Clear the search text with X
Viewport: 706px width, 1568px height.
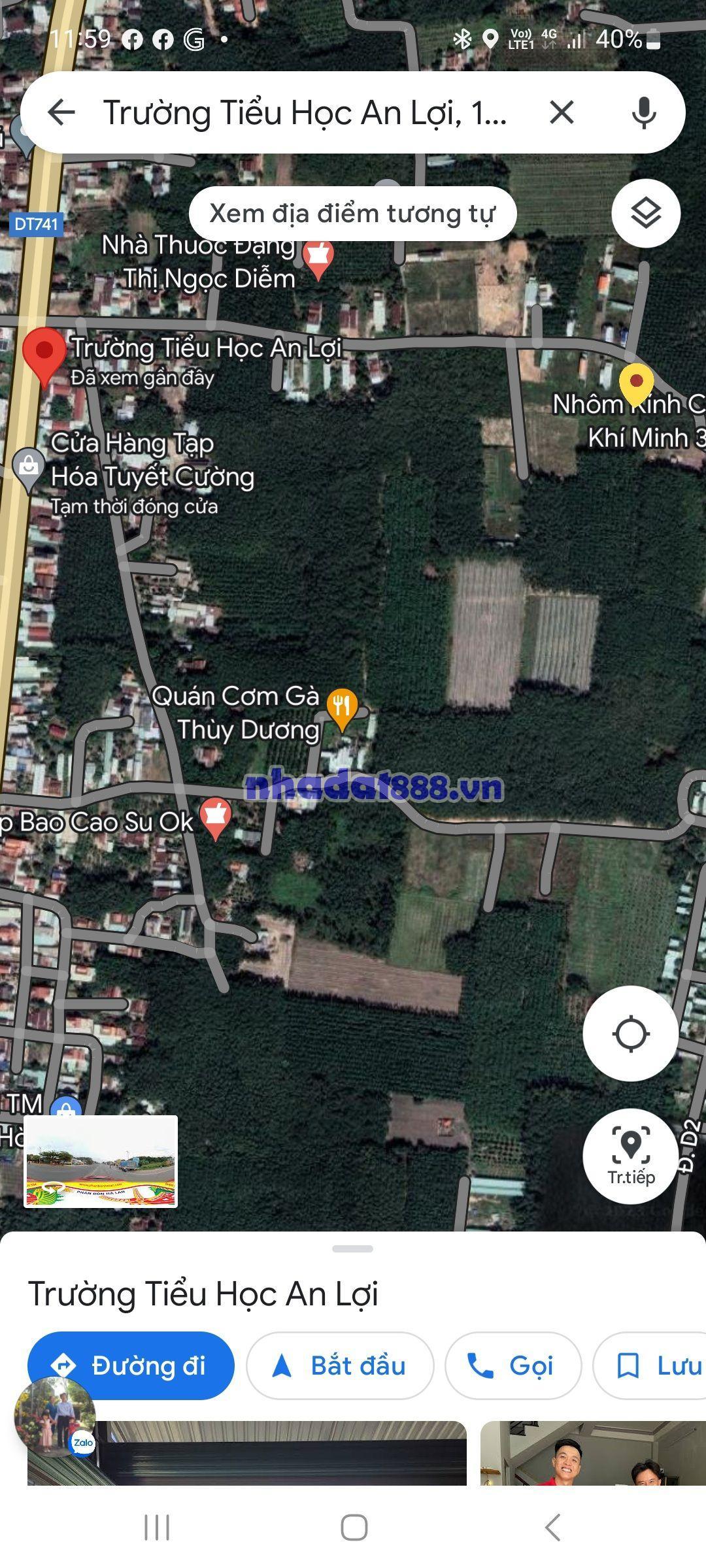pos(562,112)
